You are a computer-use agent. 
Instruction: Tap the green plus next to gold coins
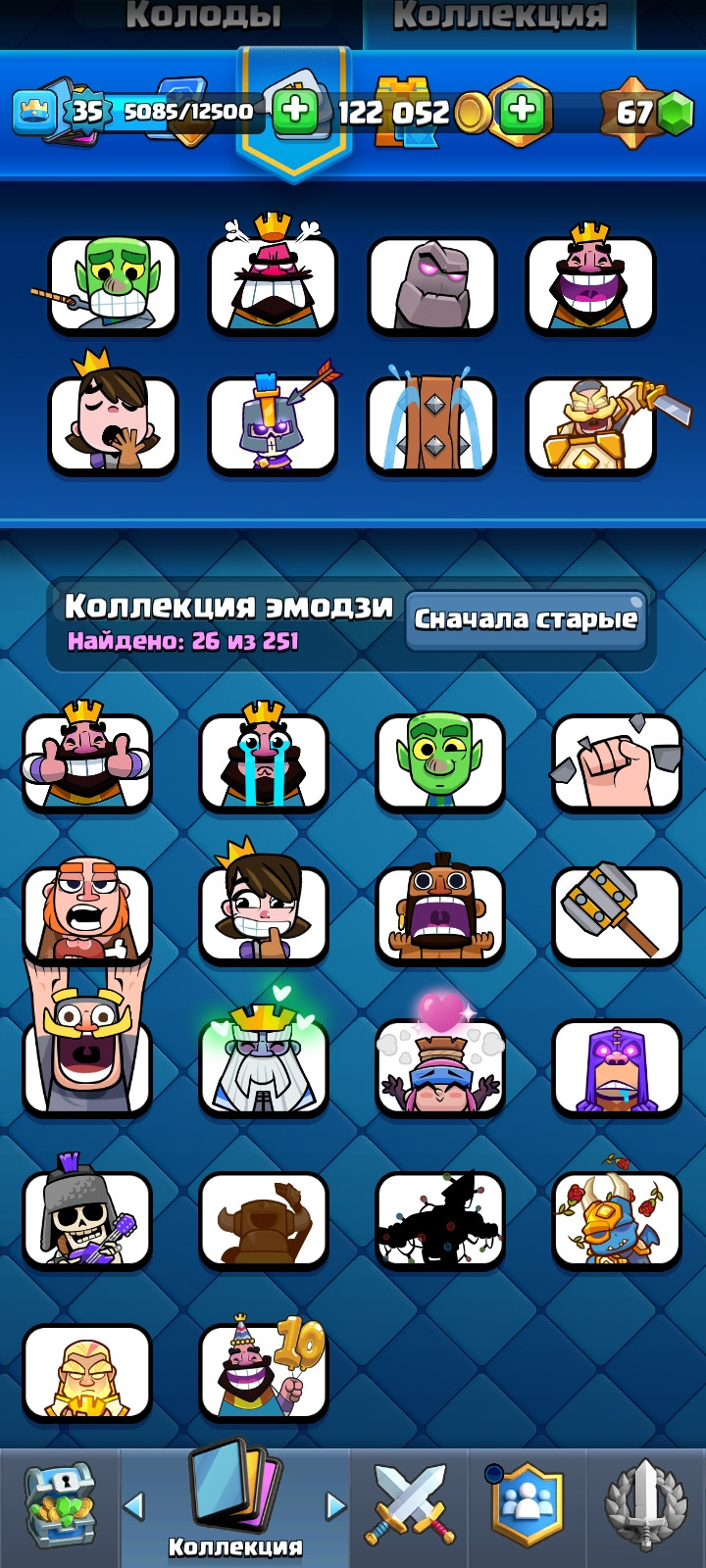522,111
